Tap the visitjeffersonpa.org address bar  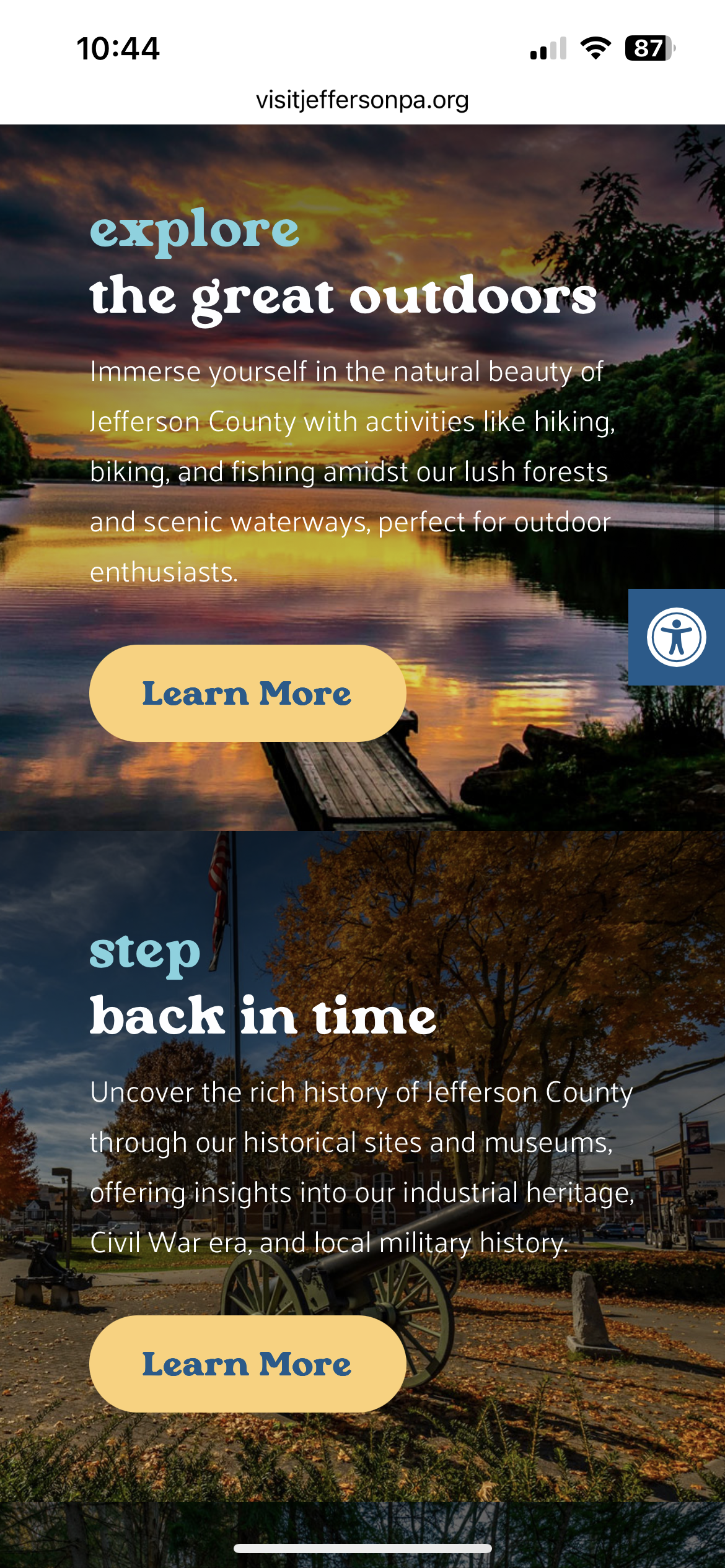pos(362,100)
